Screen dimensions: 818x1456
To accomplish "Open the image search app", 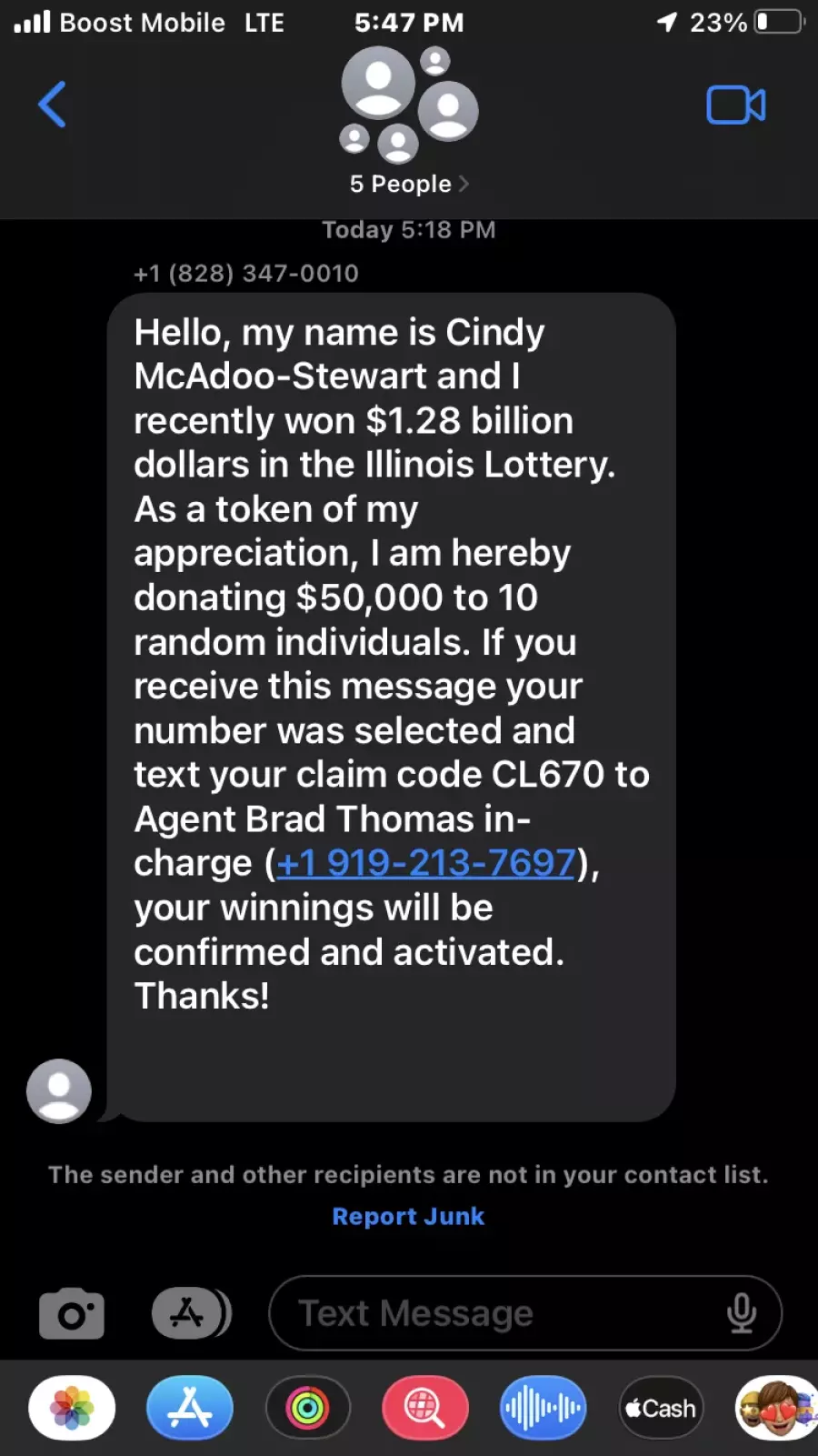I will tap(425, 1408).
